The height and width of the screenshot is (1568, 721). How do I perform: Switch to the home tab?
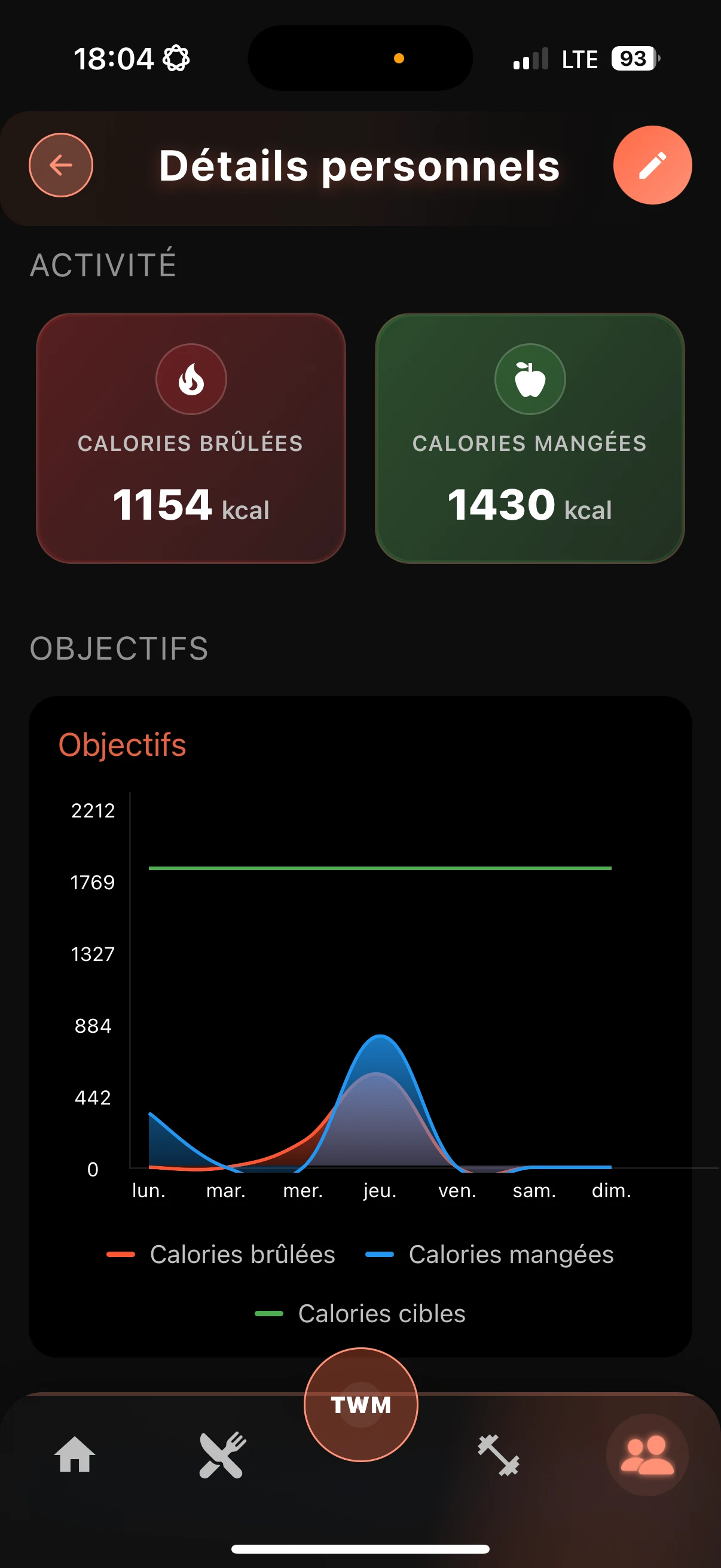[75, 1455]
